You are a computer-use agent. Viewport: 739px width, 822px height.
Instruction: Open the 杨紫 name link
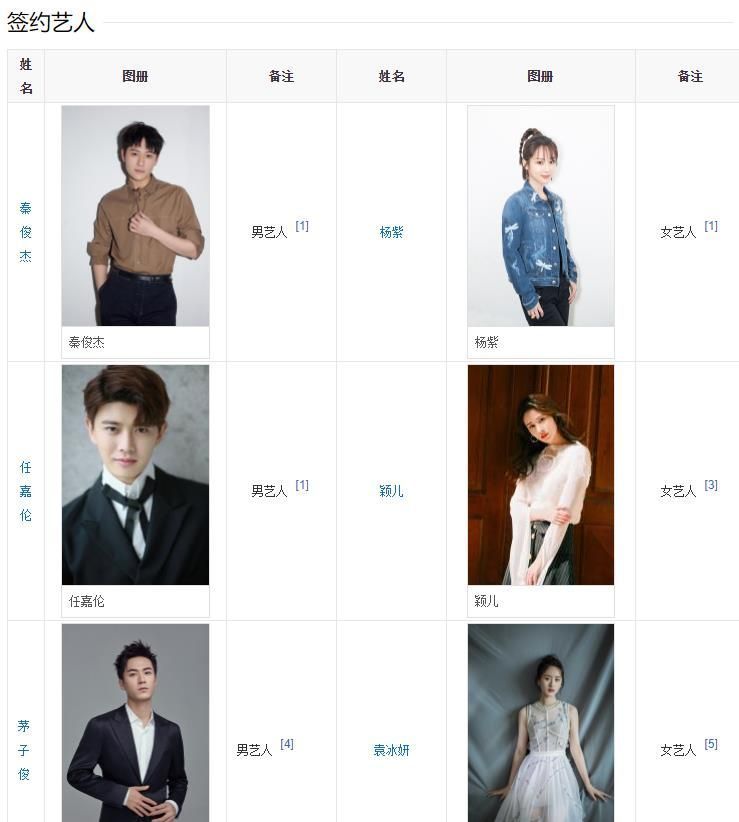[391, 232]
